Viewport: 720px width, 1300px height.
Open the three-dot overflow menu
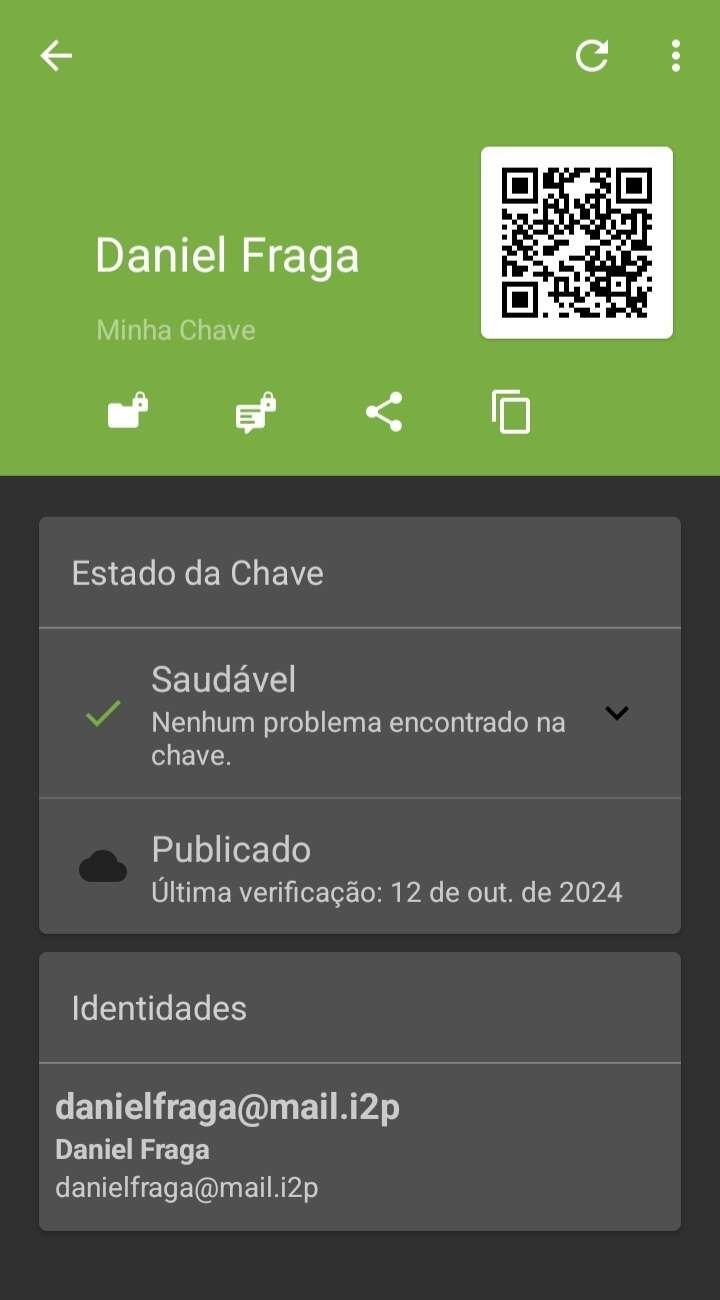point(676,56)
